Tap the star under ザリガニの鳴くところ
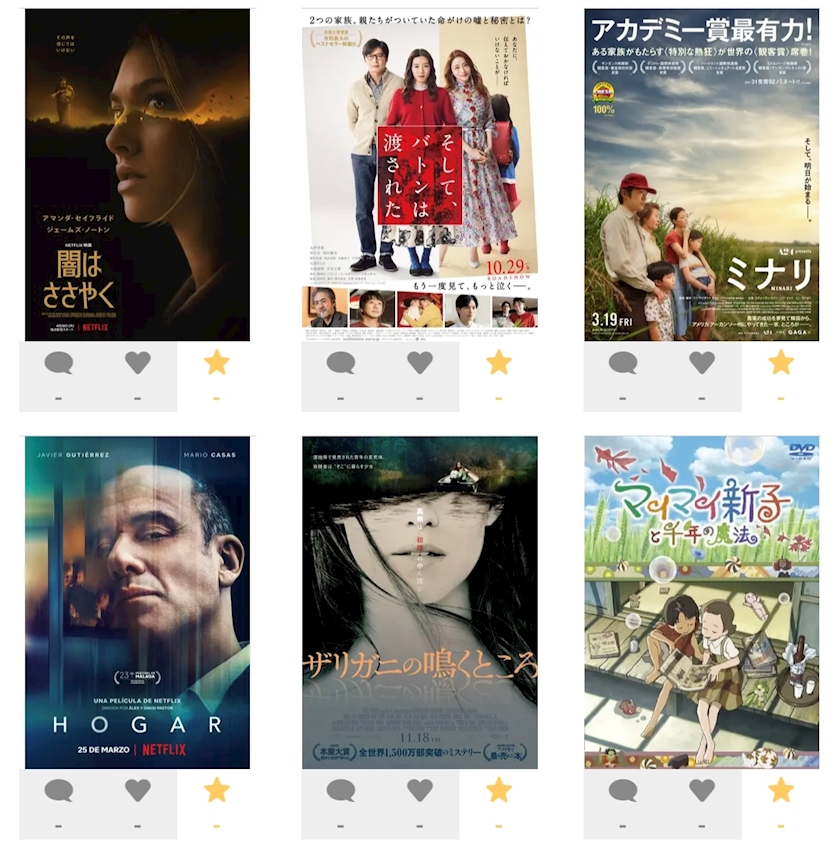The width and height of the screenshot is (840, 849). click(499, 791)
